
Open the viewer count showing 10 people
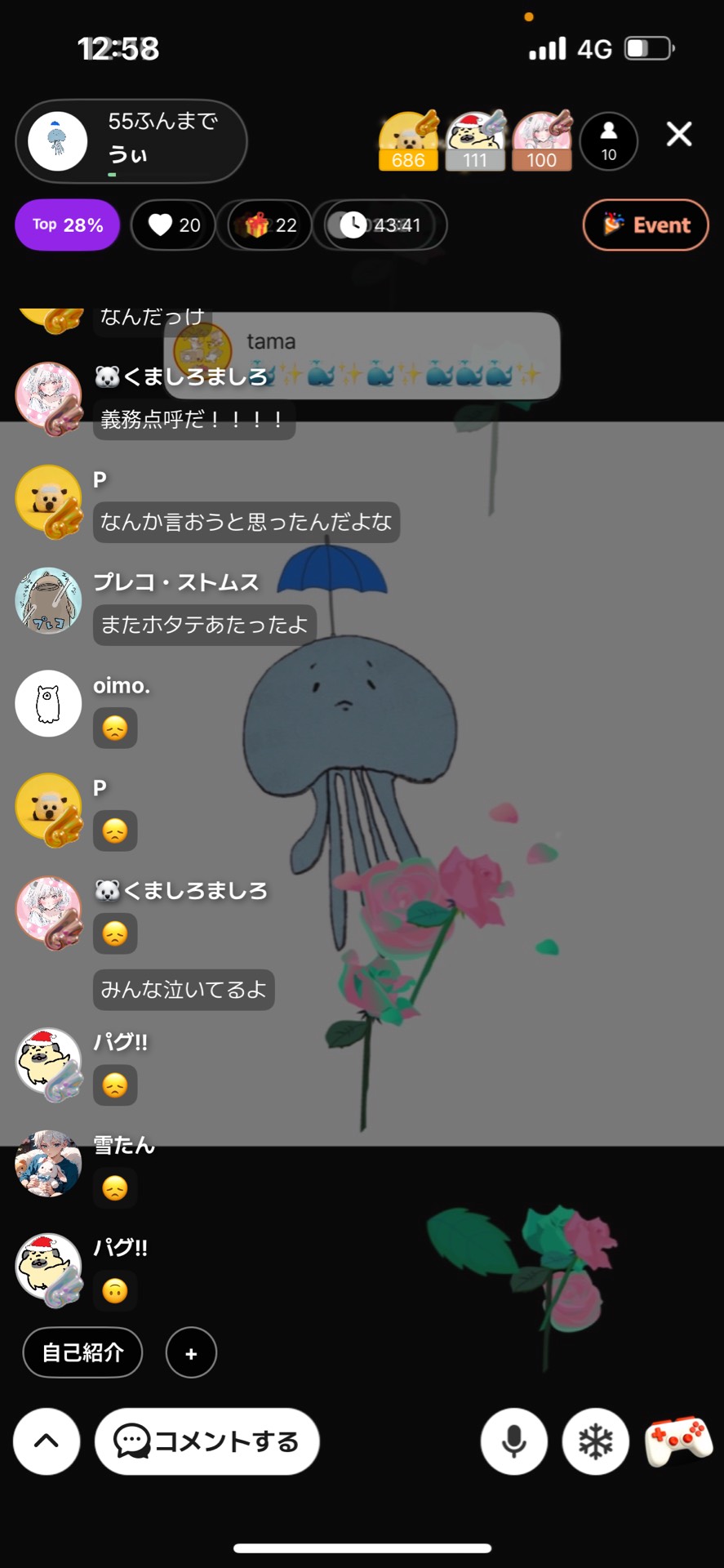click(x=608, y=141)
